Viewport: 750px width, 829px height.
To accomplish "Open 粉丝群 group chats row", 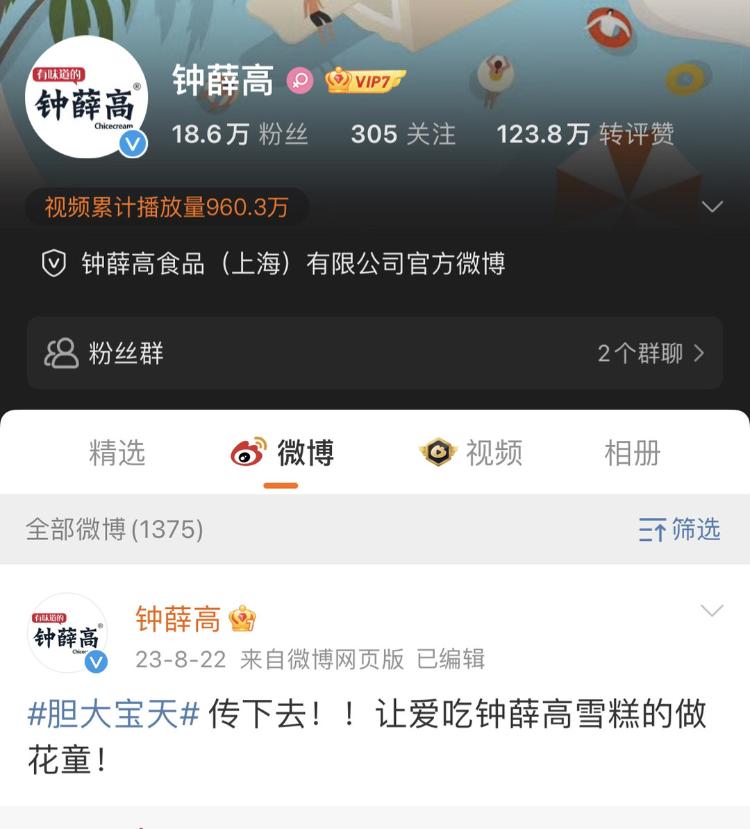I will pyautogui.click(x=374, y=353).
